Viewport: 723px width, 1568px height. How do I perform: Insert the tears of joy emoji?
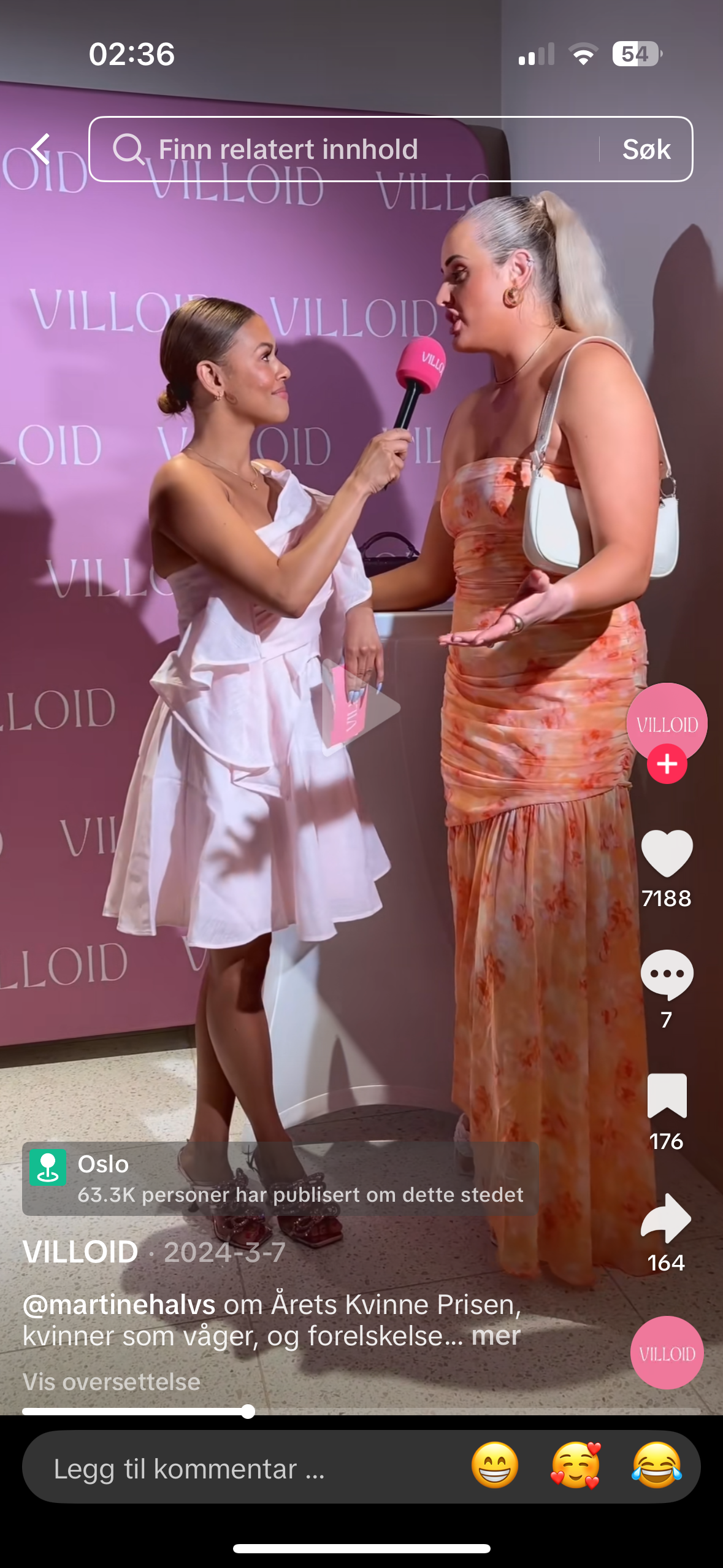pyautogui.click(x=657, y=1466)
